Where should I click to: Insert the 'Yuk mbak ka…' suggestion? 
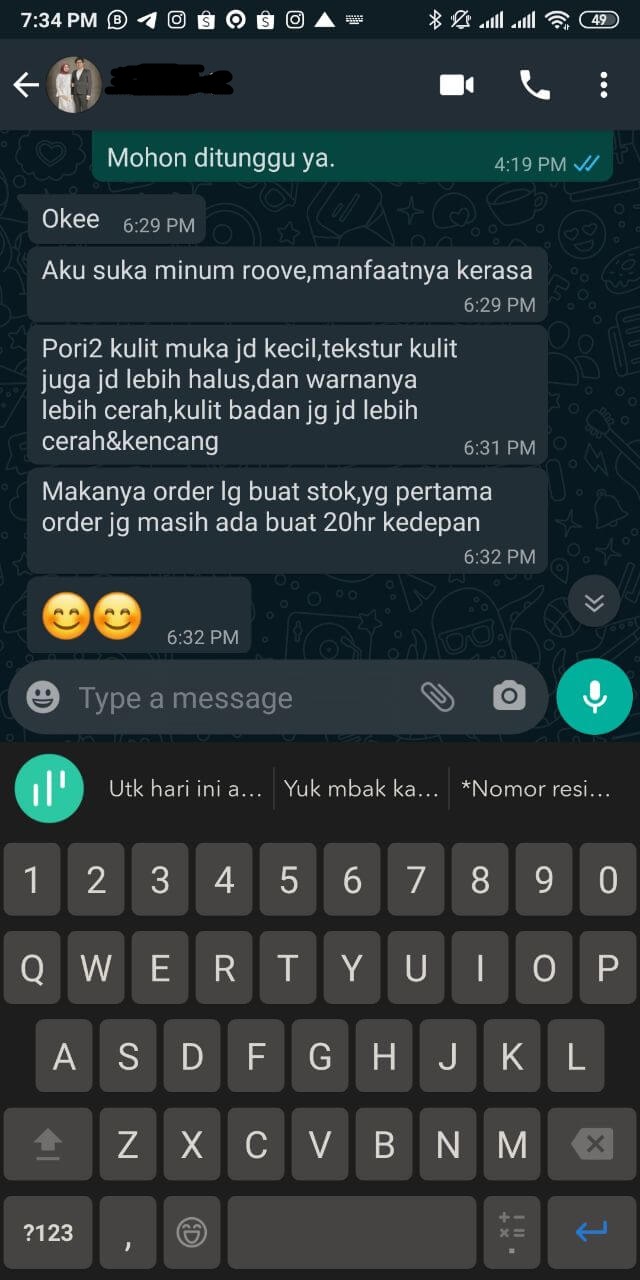pos(361,789)
